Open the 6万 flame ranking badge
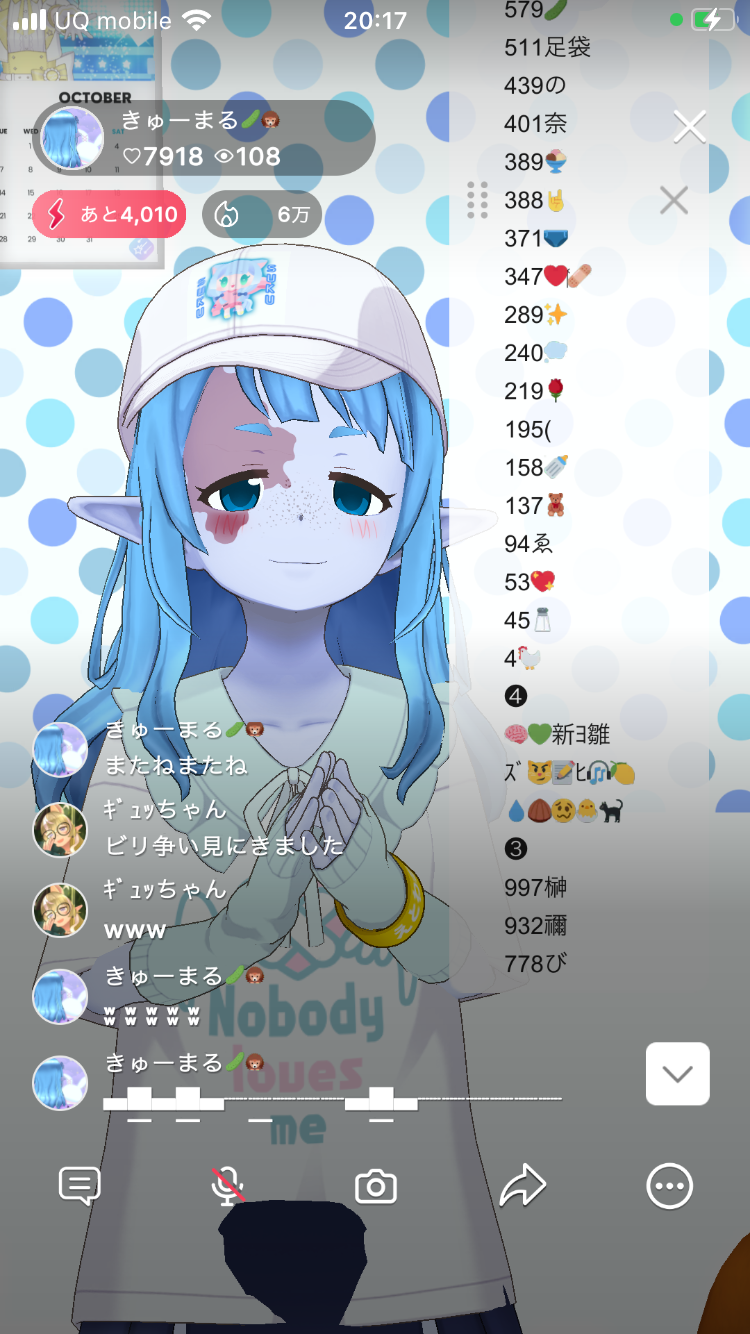Screen dimensions: 750x1334 click(x=262, y=214)
